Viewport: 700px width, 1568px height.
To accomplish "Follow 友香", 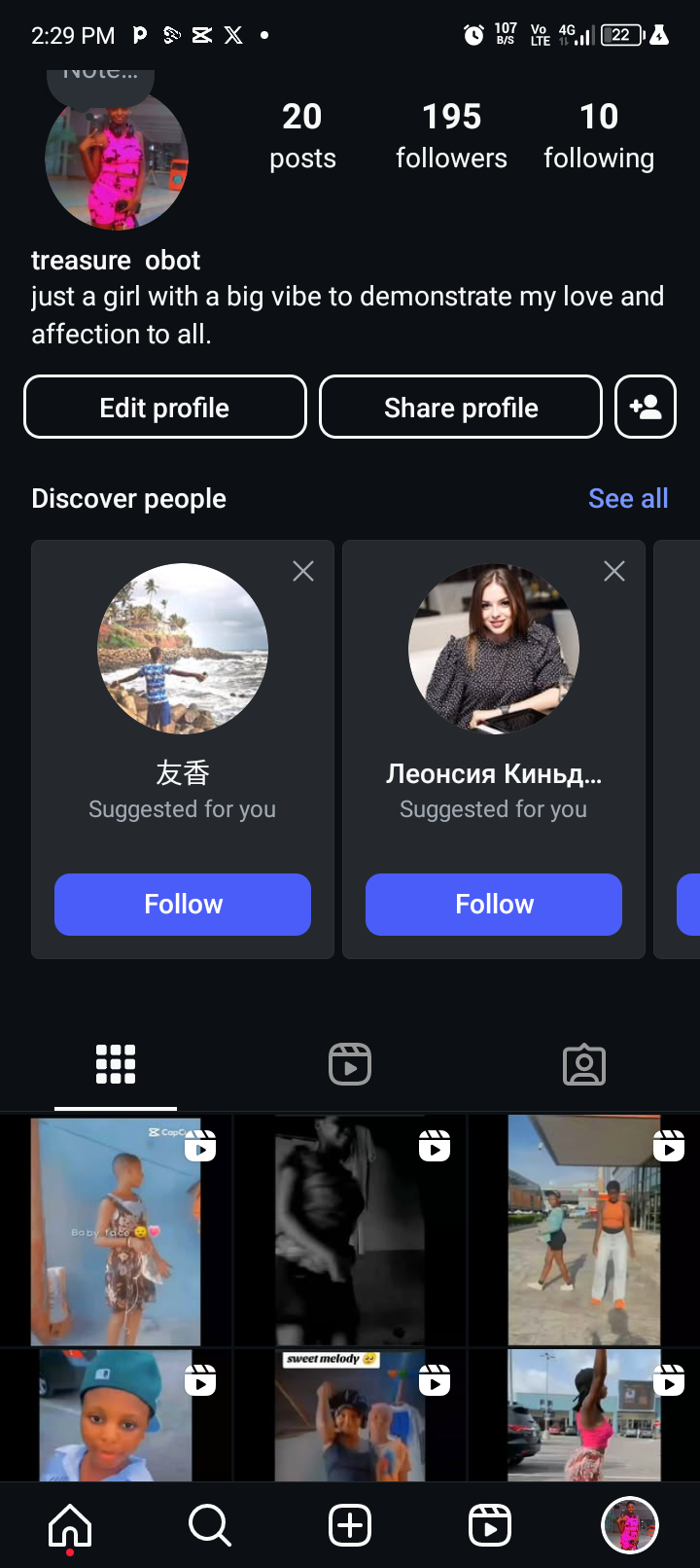I will pyautogui.click(x=183, y=904).
